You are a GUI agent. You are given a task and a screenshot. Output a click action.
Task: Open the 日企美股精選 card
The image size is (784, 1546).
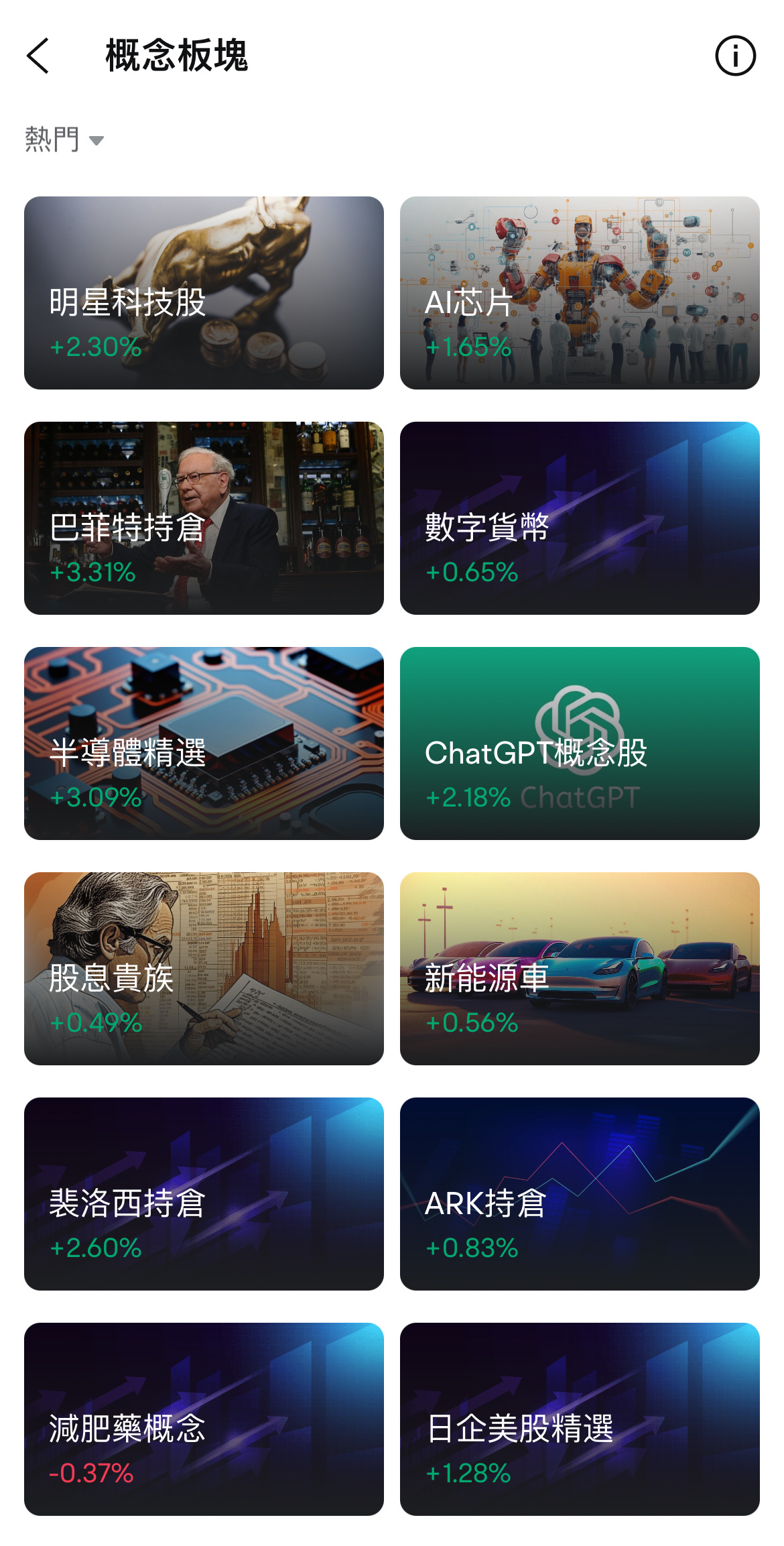click(x=580, y=1419)
